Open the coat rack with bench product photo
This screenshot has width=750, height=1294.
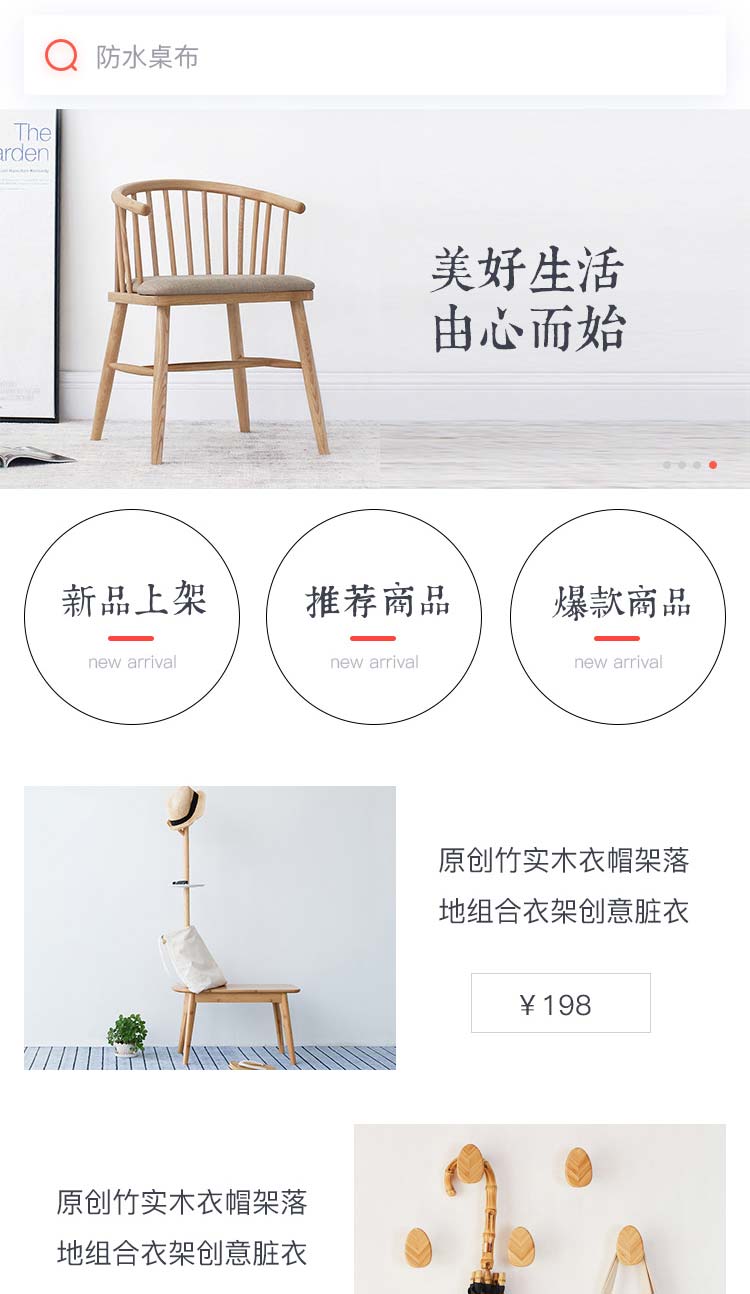(210, 927)
